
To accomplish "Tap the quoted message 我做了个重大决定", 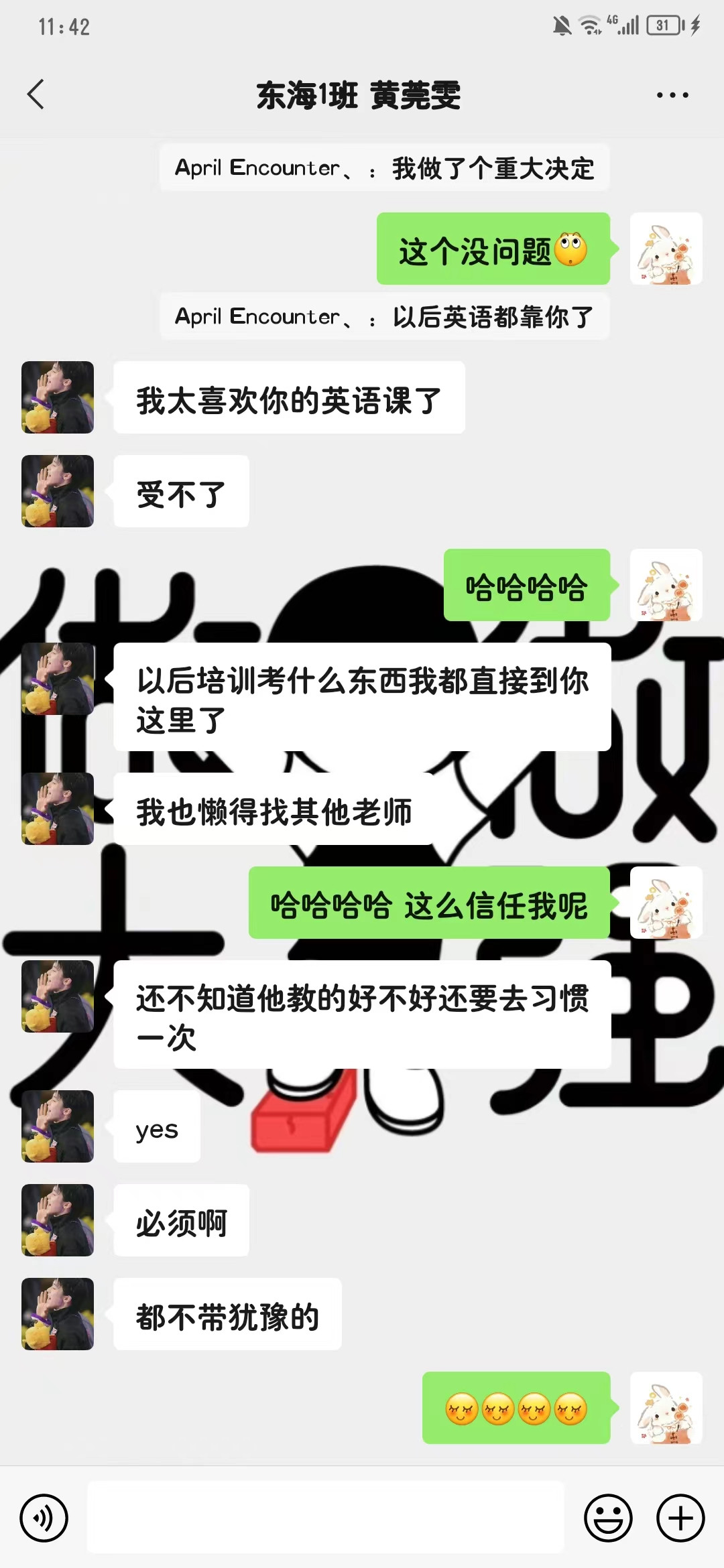I will (x=384, y=168).
